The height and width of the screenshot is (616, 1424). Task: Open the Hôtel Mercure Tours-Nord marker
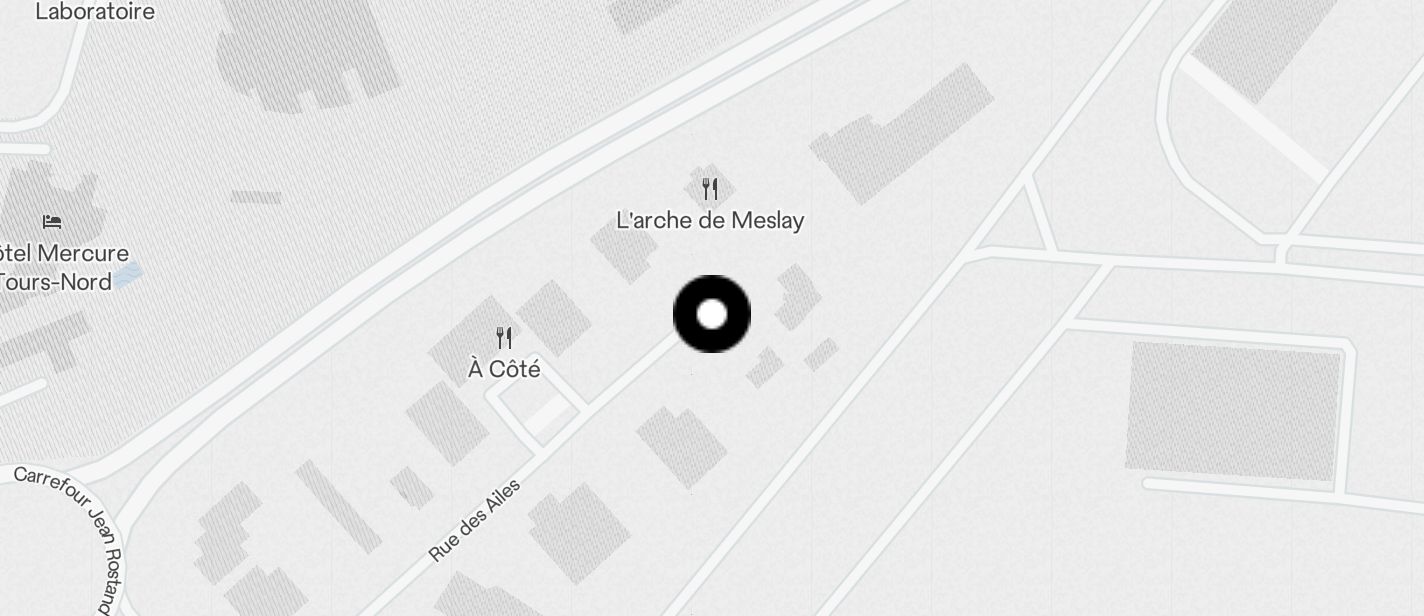point(52,221)
